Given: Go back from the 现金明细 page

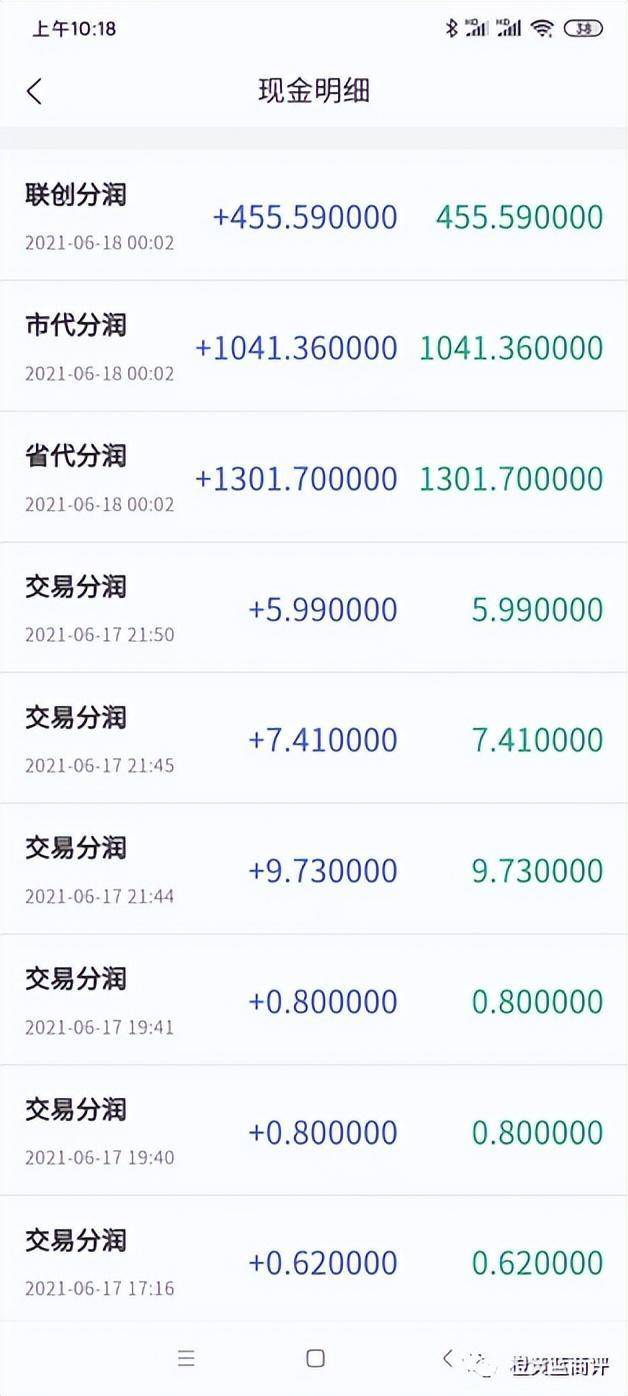Looking at the screenshot, I should click(34, 91).
